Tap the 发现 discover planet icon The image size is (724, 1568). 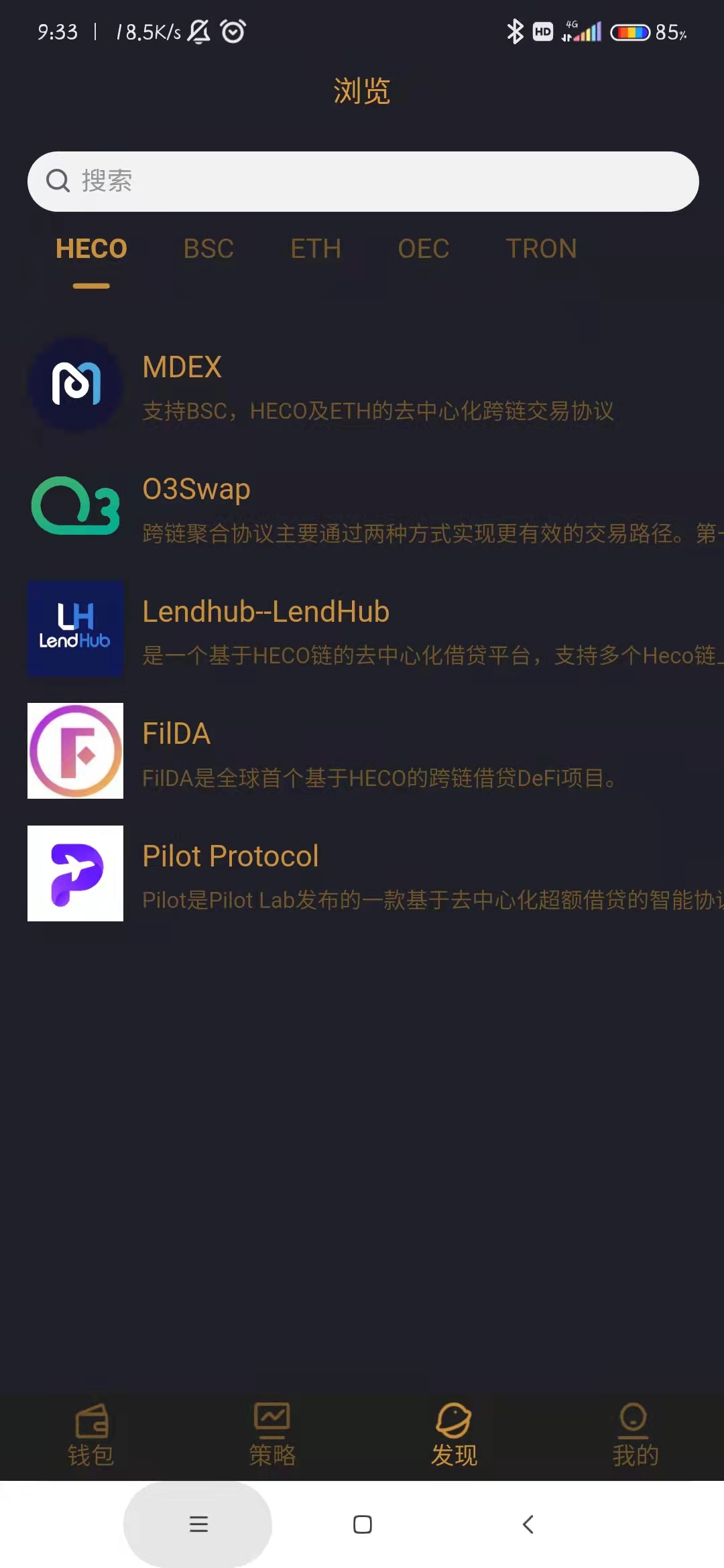tap(452, 1416)
